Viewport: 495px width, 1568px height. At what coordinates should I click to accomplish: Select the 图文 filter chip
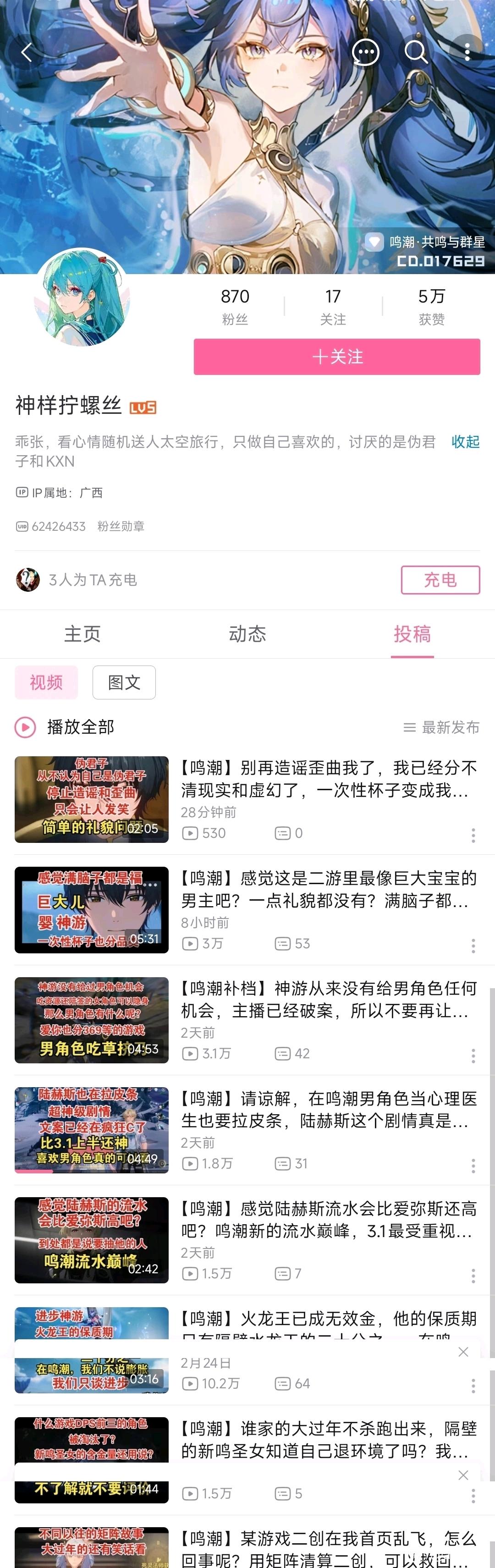[x=124, y=682]
